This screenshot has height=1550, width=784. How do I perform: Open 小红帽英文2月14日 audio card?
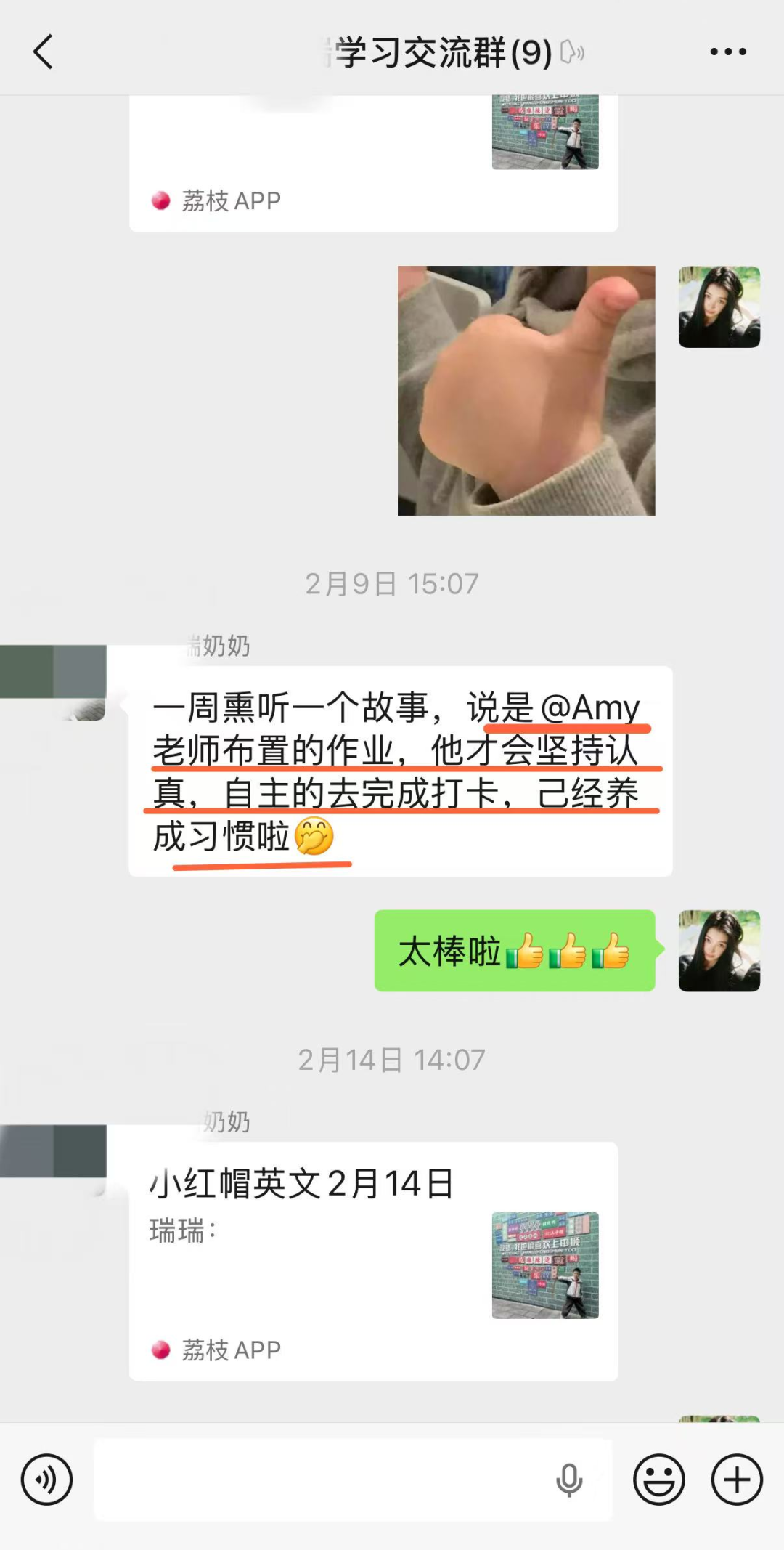[x=373, y=1261]
